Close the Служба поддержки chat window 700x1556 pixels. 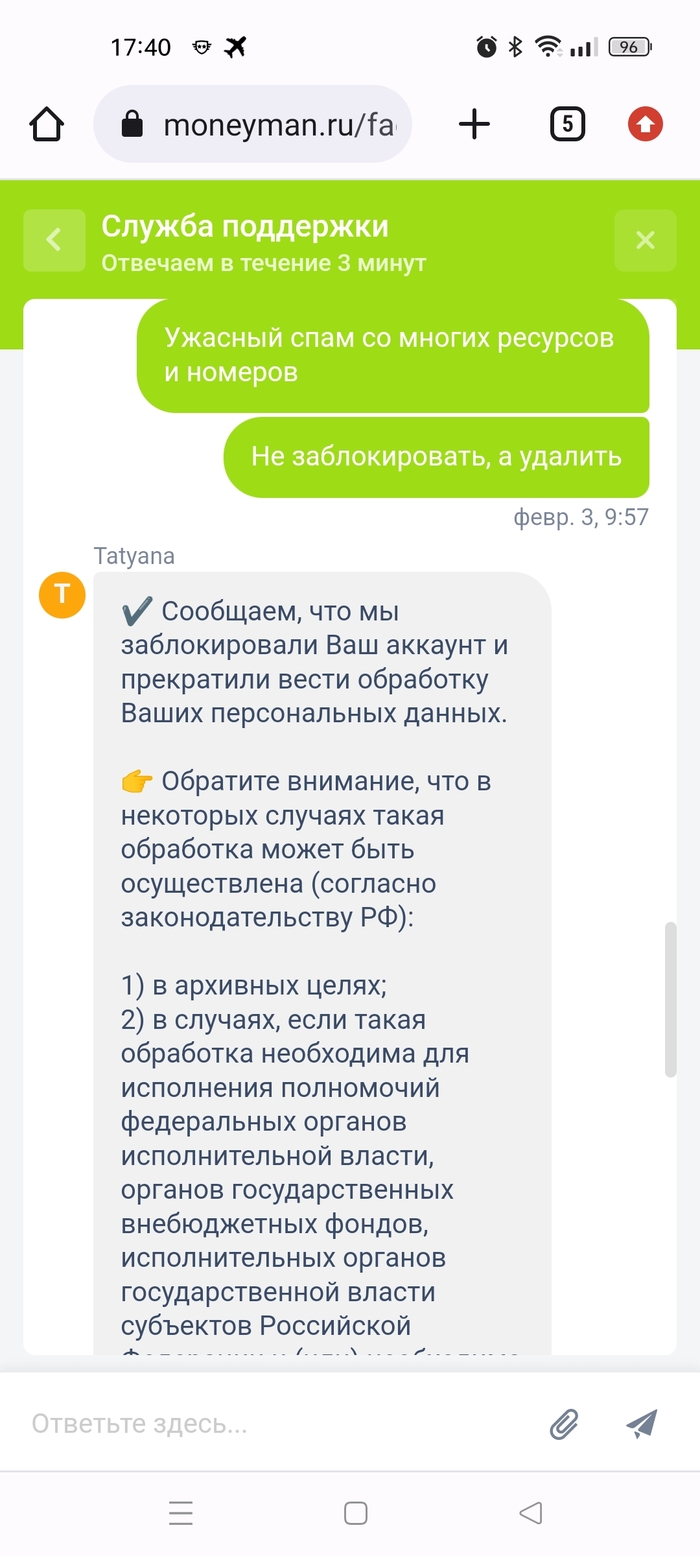[x=645, y=240]
